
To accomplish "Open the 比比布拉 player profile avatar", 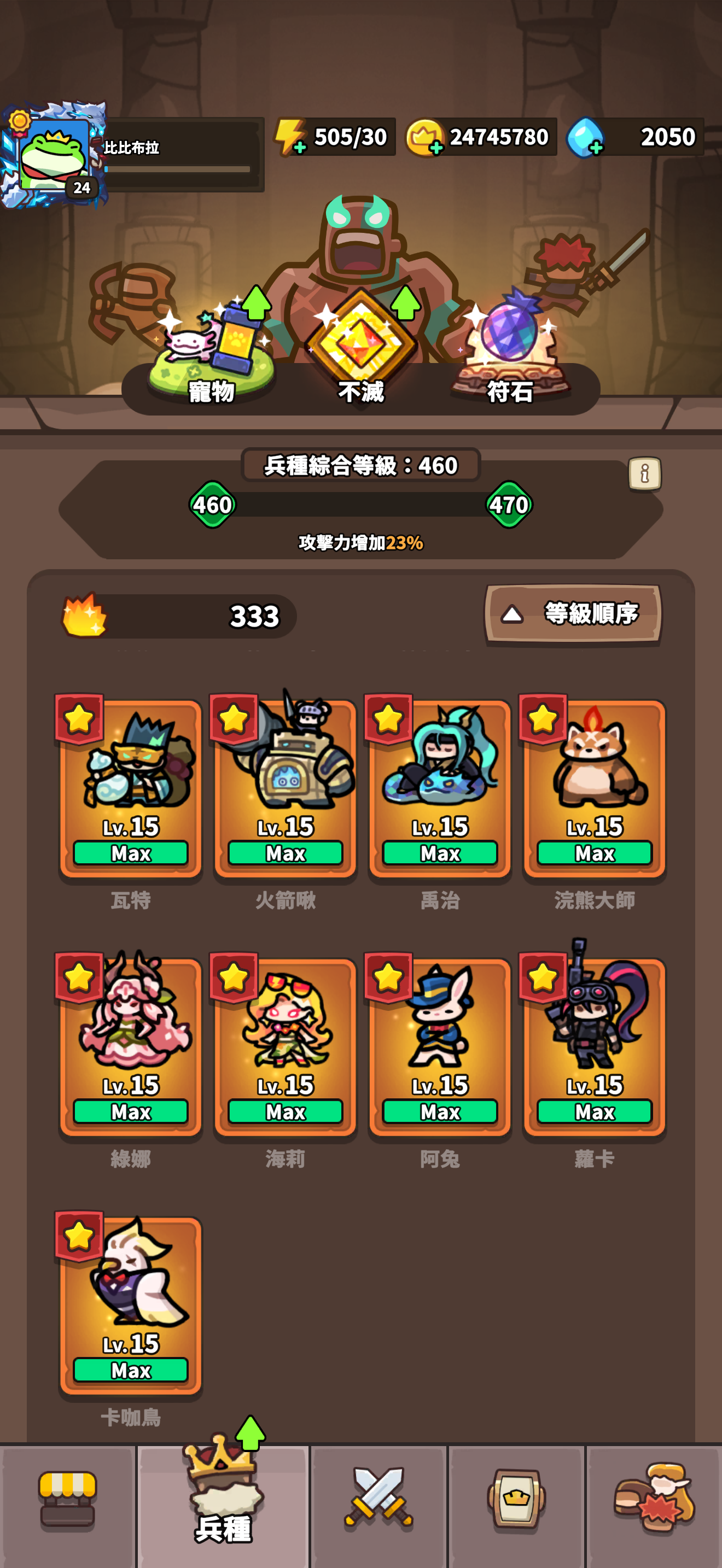I will (x=53, y=155).
